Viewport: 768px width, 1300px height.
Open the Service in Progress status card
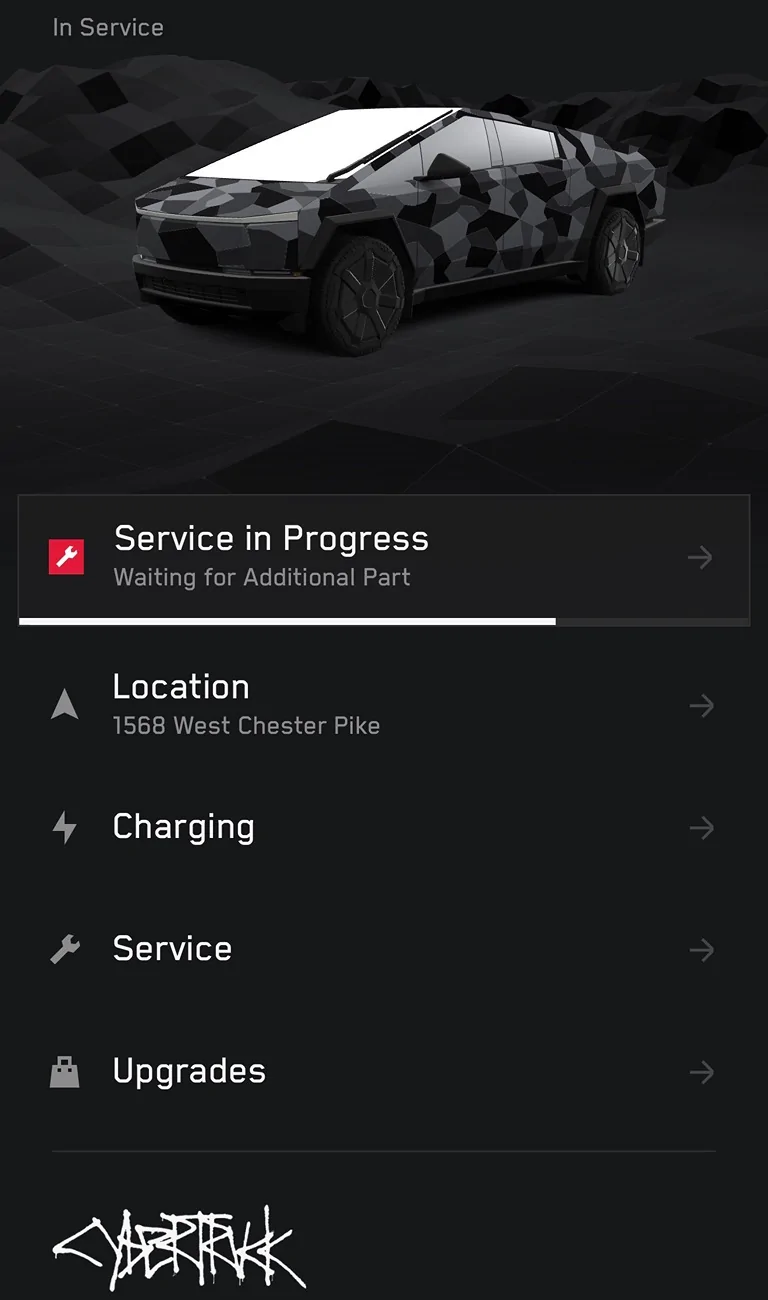(383, 557)
